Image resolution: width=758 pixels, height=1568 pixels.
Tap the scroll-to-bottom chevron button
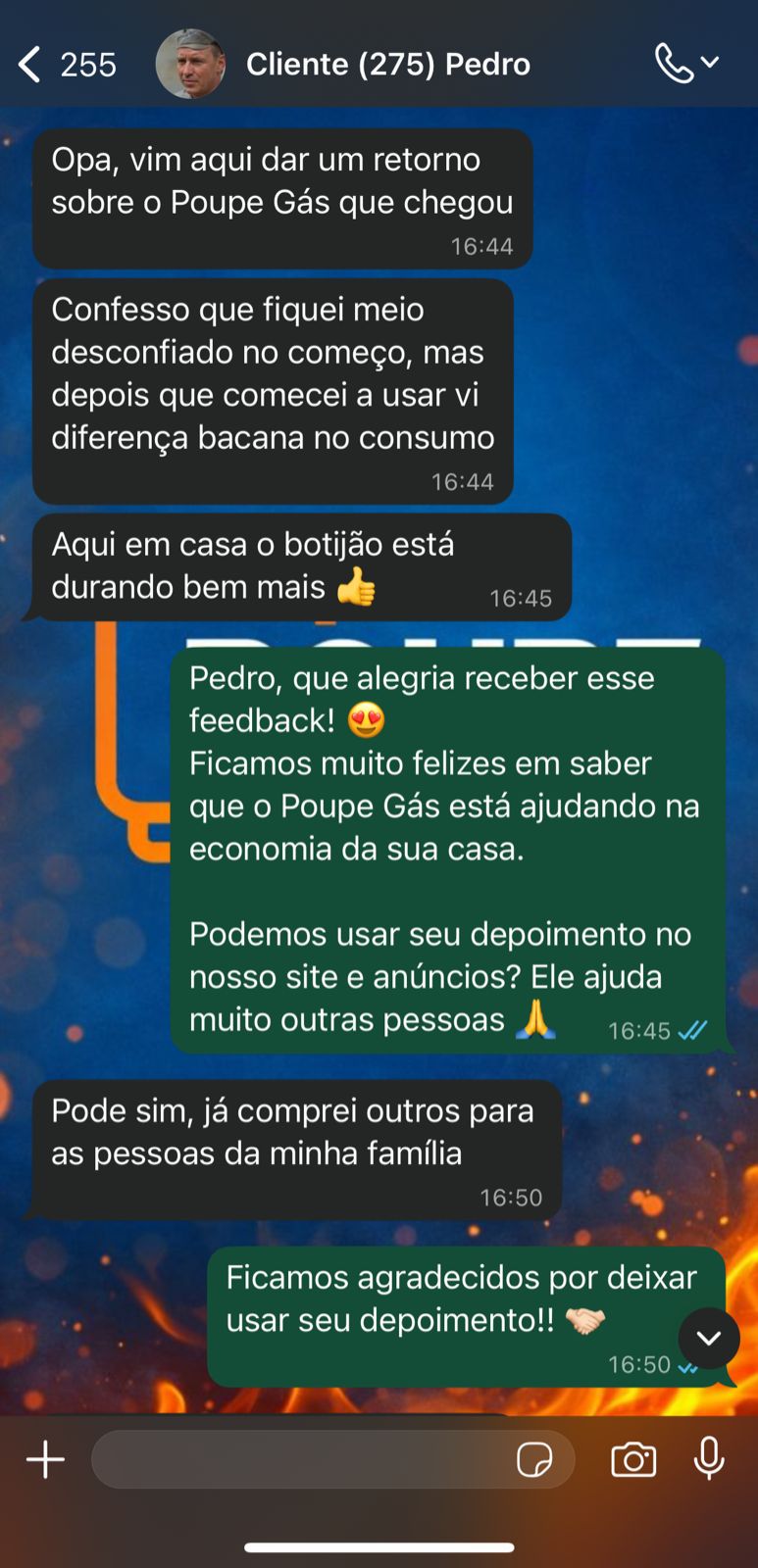click(x=708, y=1340)
